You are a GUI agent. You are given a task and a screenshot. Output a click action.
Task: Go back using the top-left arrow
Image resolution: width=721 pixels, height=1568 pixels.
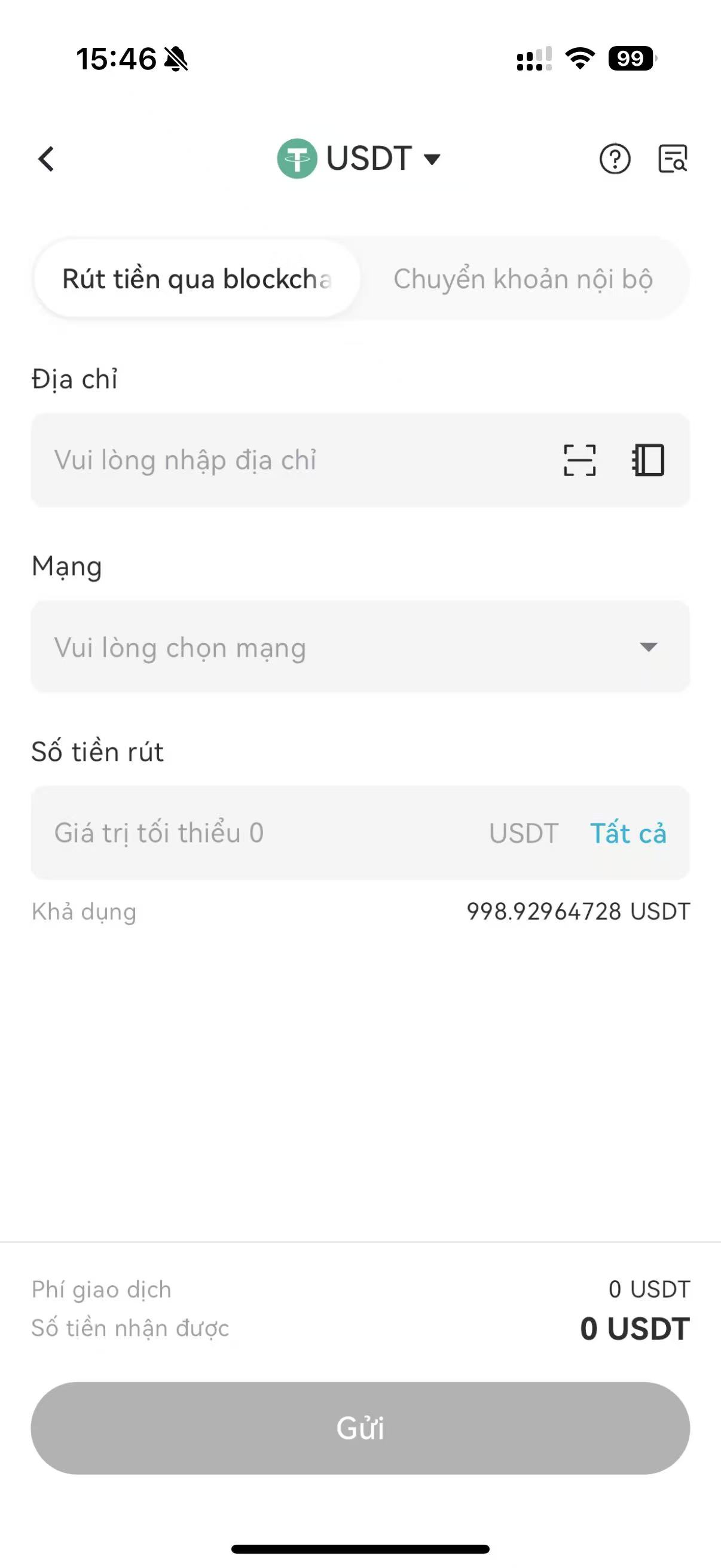click(x=46, y=160)
